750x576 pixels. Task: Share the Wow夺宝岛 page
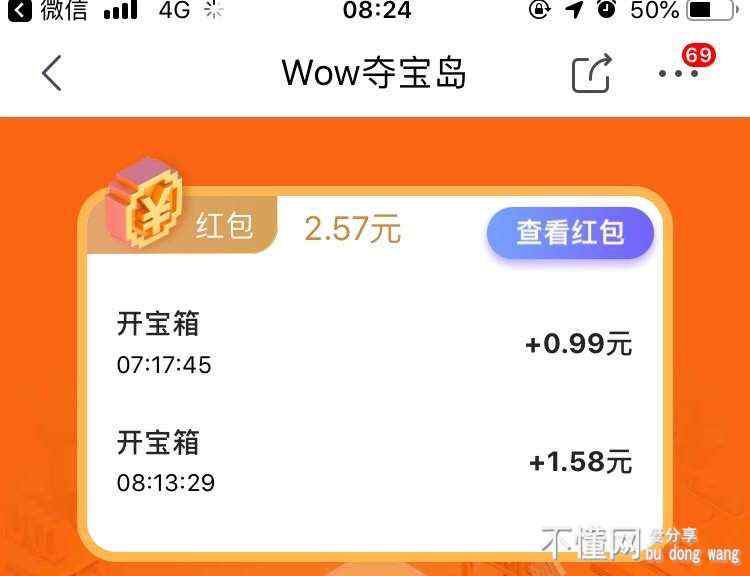coord(591,74)
